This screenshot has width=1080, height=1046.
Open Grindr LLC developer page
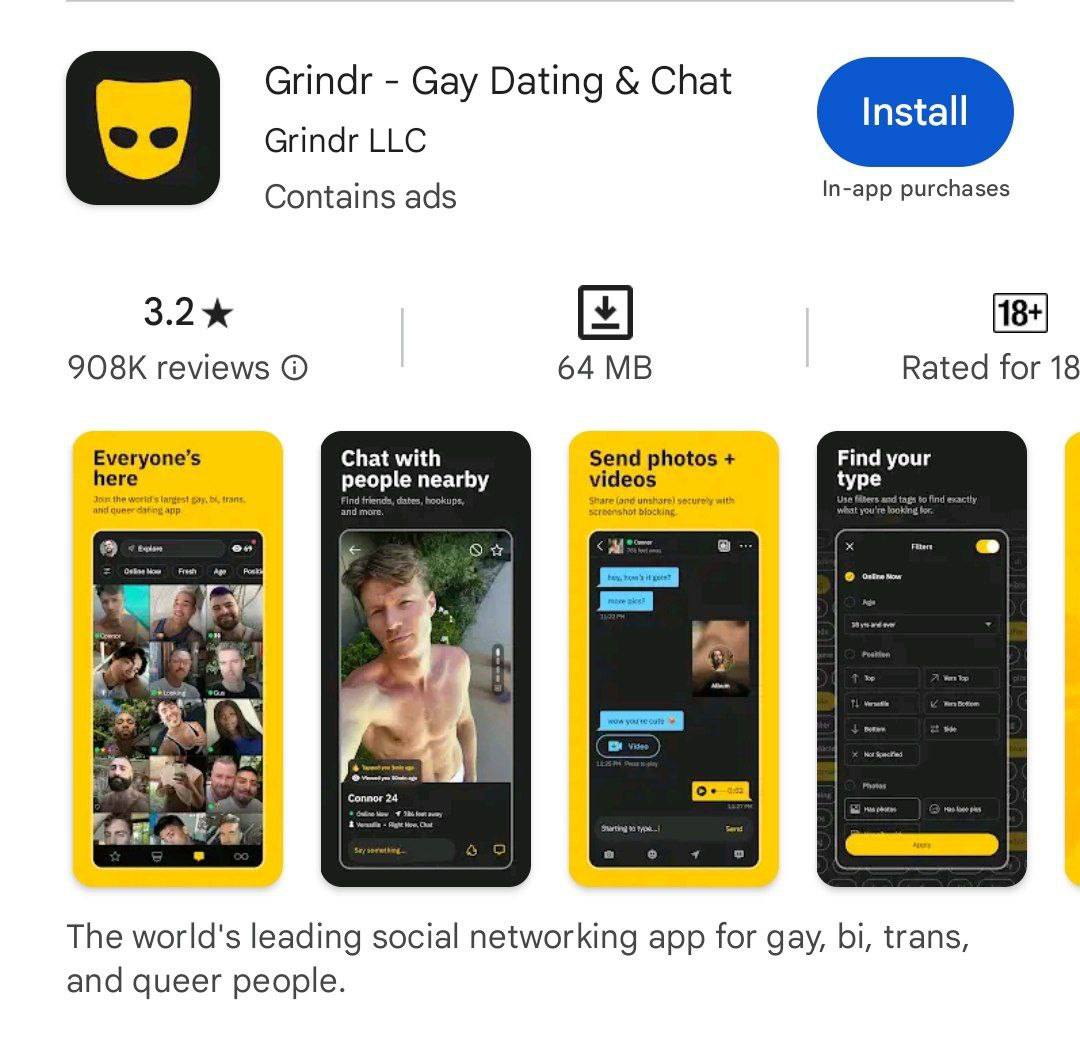345,140
